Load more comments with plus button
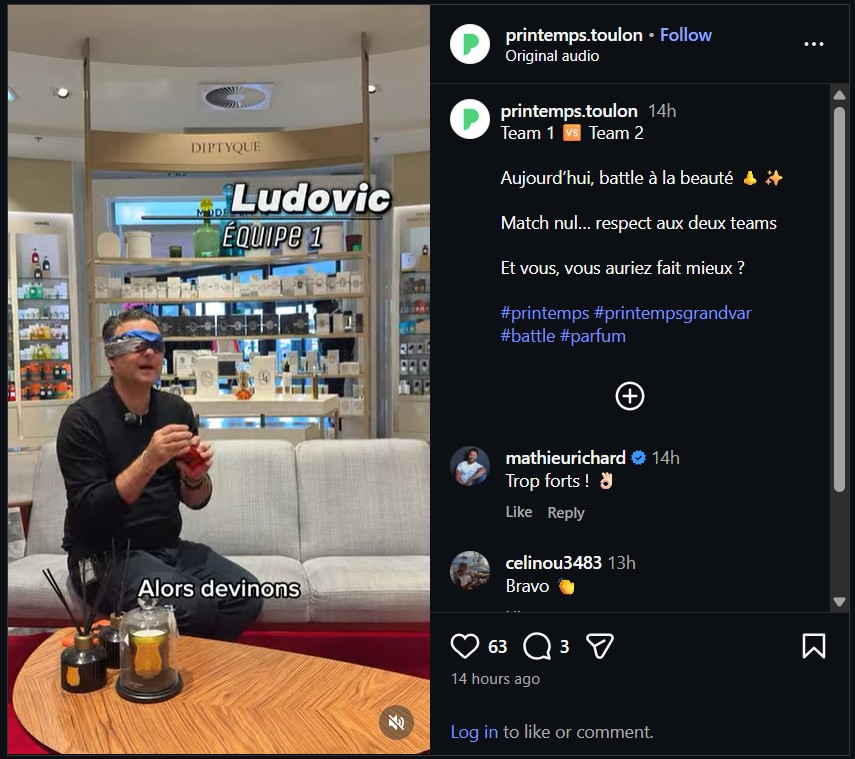Image resolution: width=855 pixels, height=759 pixels. [x=629, y=396]
